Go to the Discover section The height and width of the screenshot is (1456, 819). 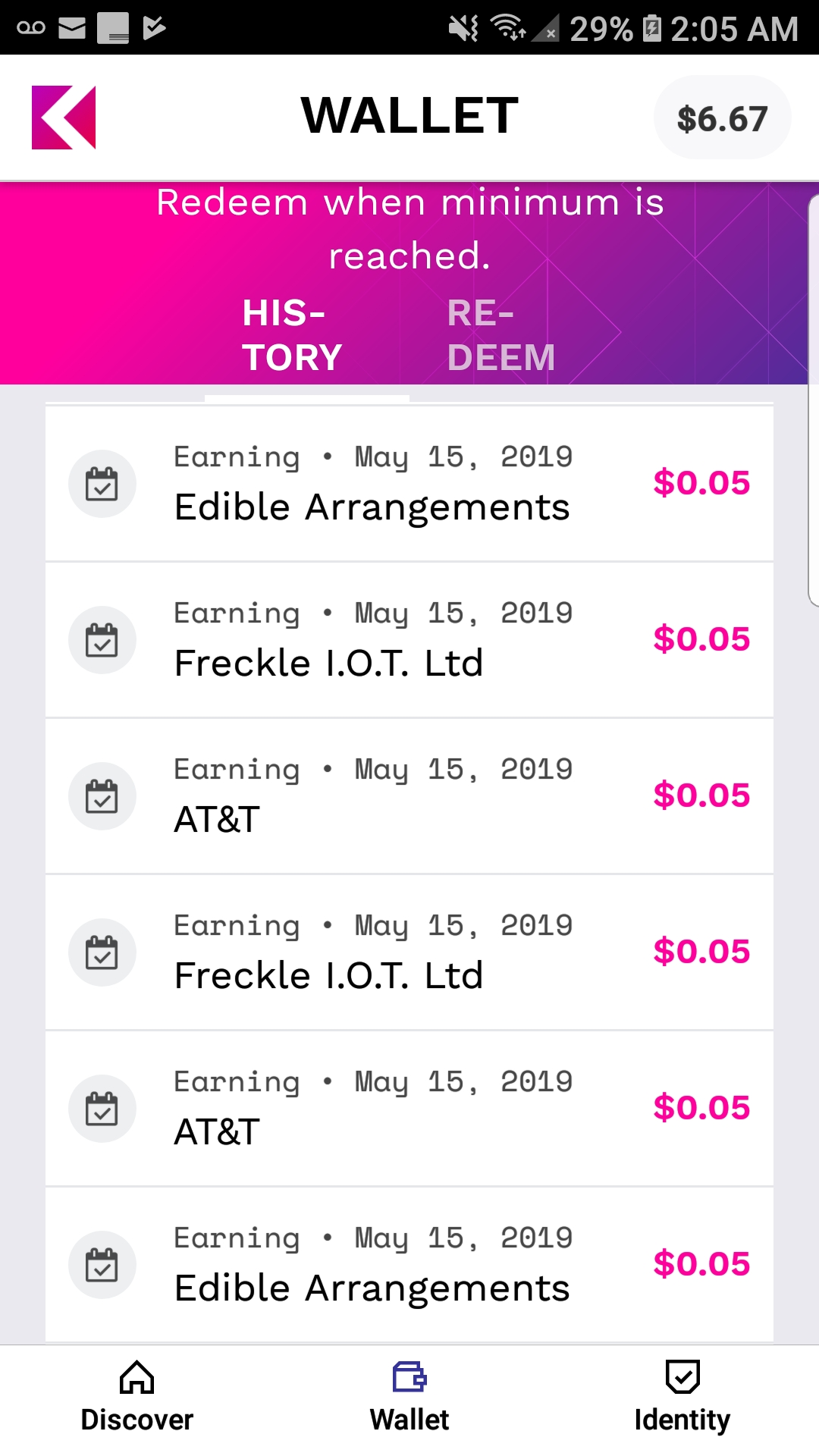136,1398
